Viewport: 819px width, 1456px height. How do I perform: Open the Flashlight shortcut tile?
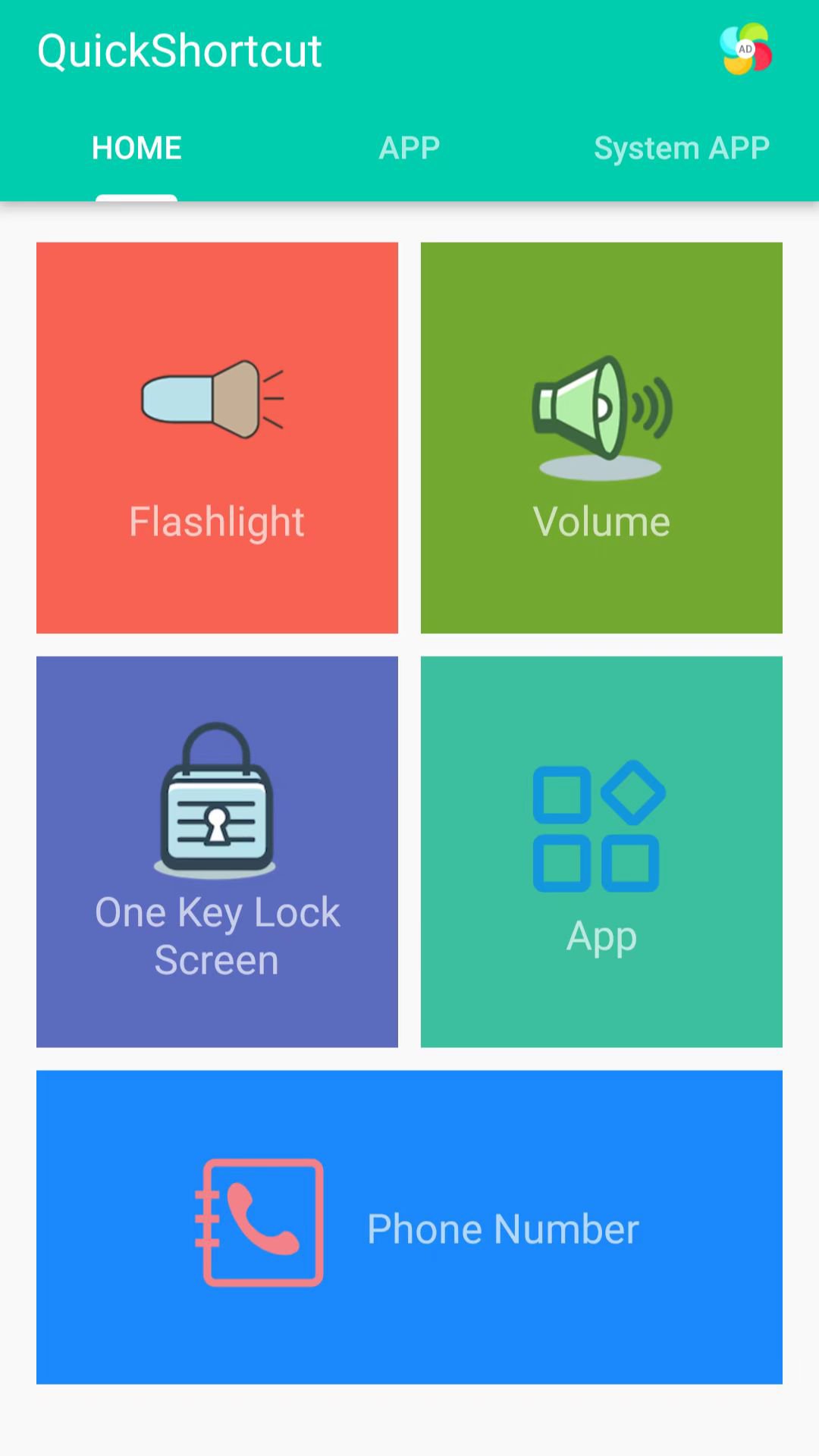[217, 438]
